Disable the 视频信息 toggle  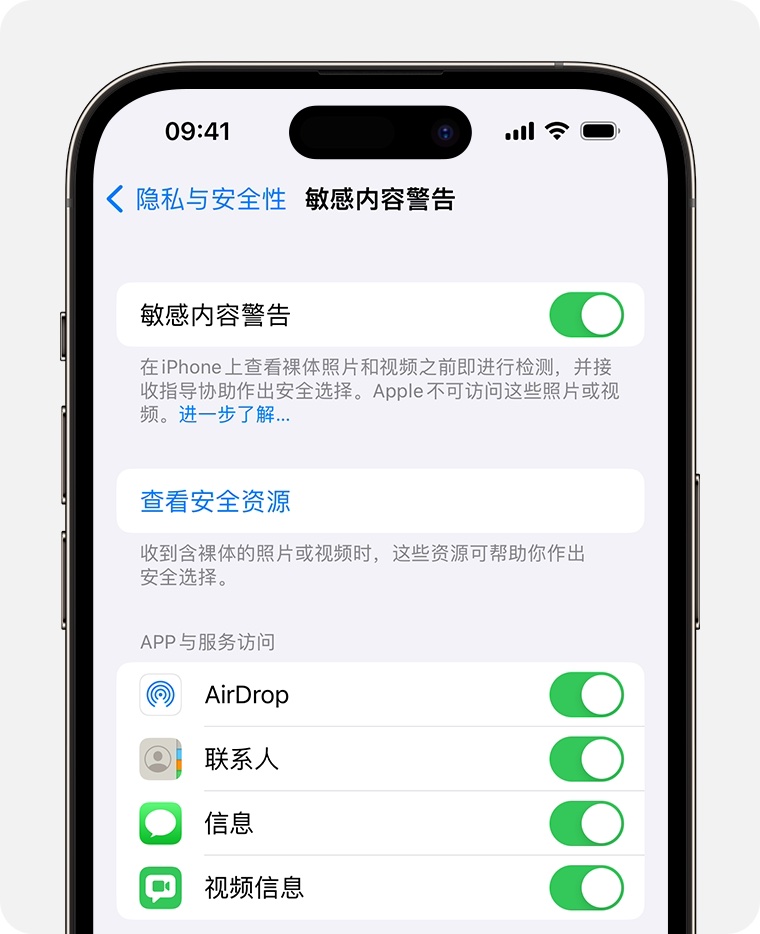pyautogui.click(x=586, y=887)
